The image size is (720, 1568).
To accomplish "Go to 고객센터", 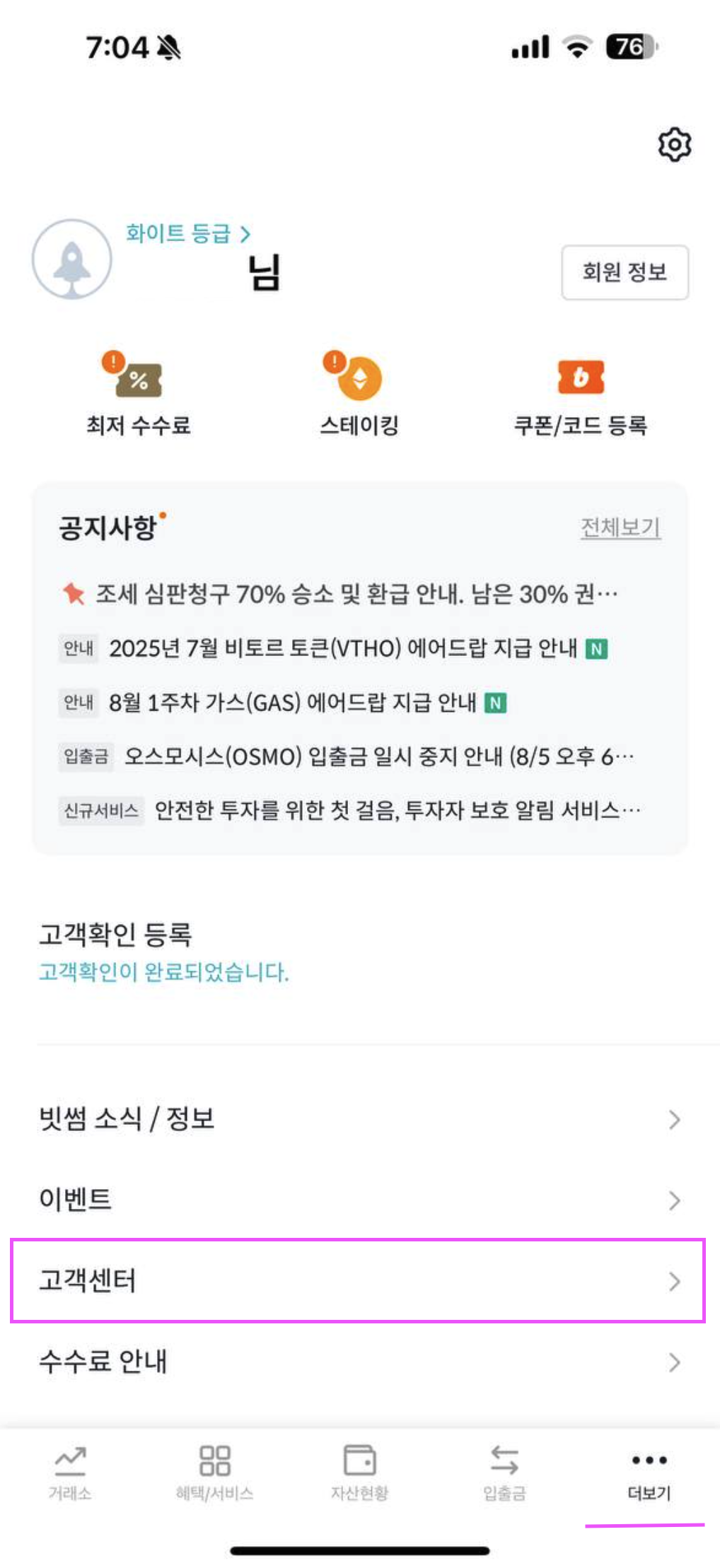I will tap(358, 1280).
